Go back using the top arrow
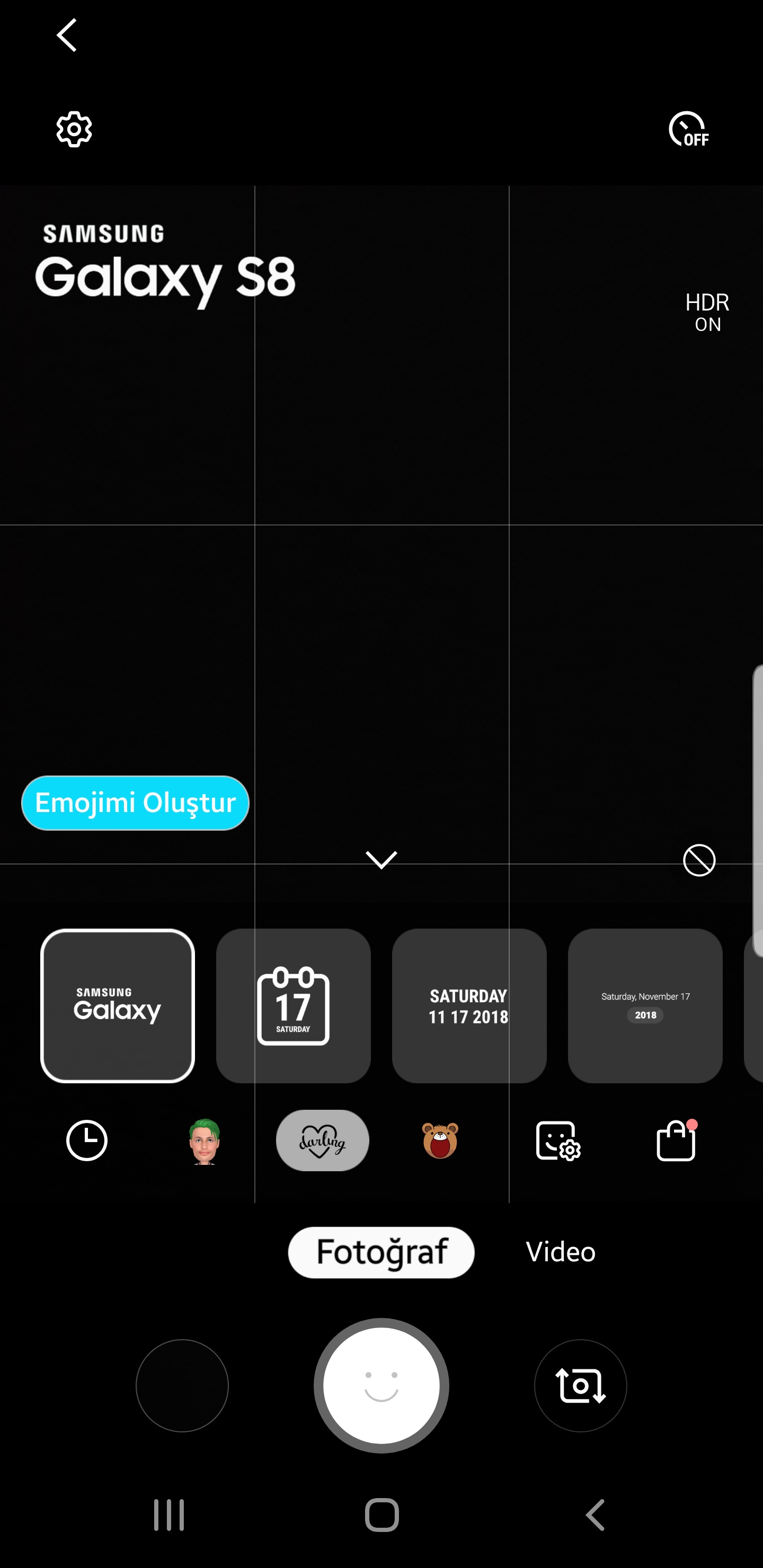 pyautogui.click(x=67, y=34)
